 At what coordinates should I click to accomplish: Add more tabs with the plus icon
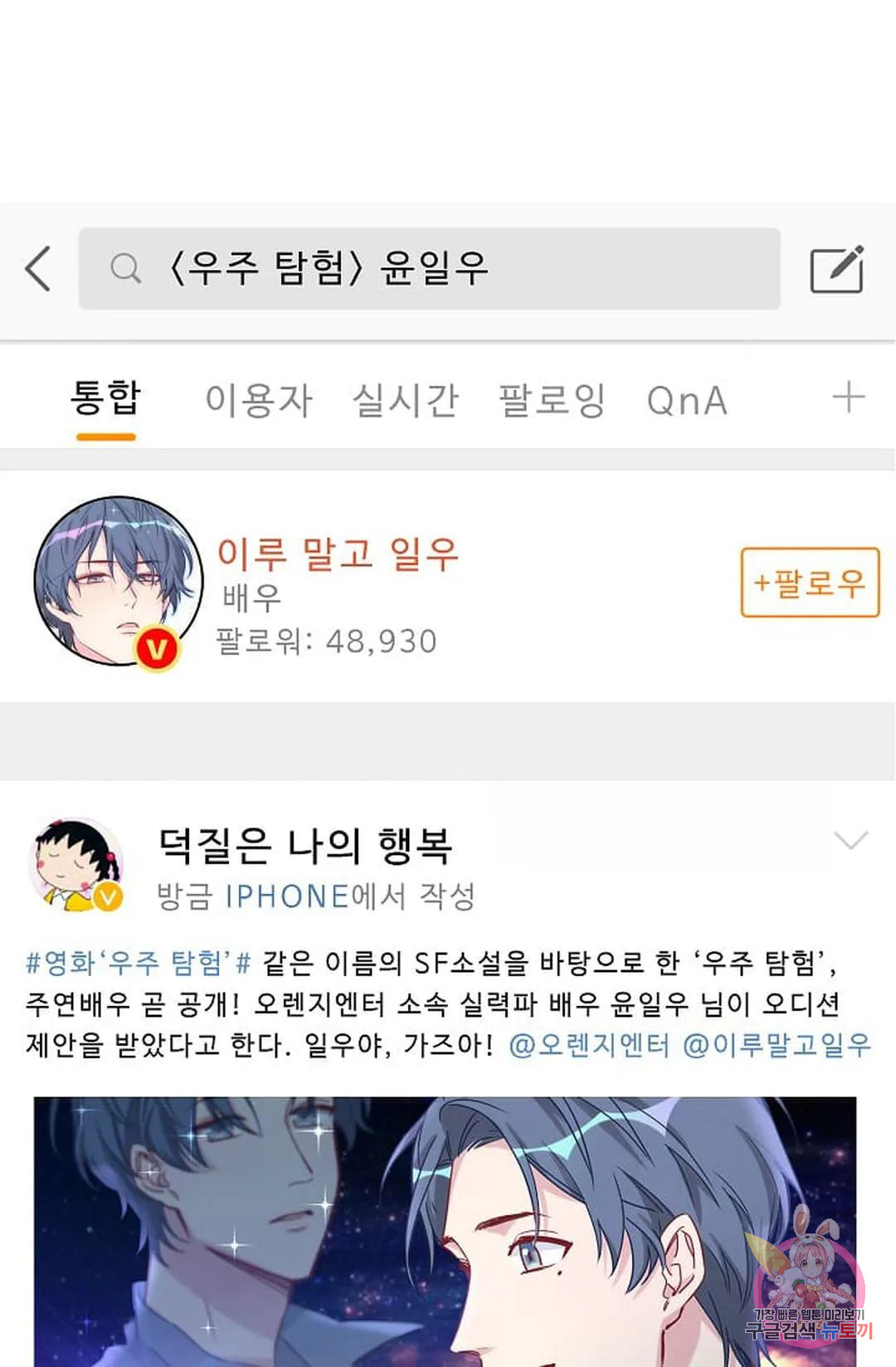click(848, 398)
